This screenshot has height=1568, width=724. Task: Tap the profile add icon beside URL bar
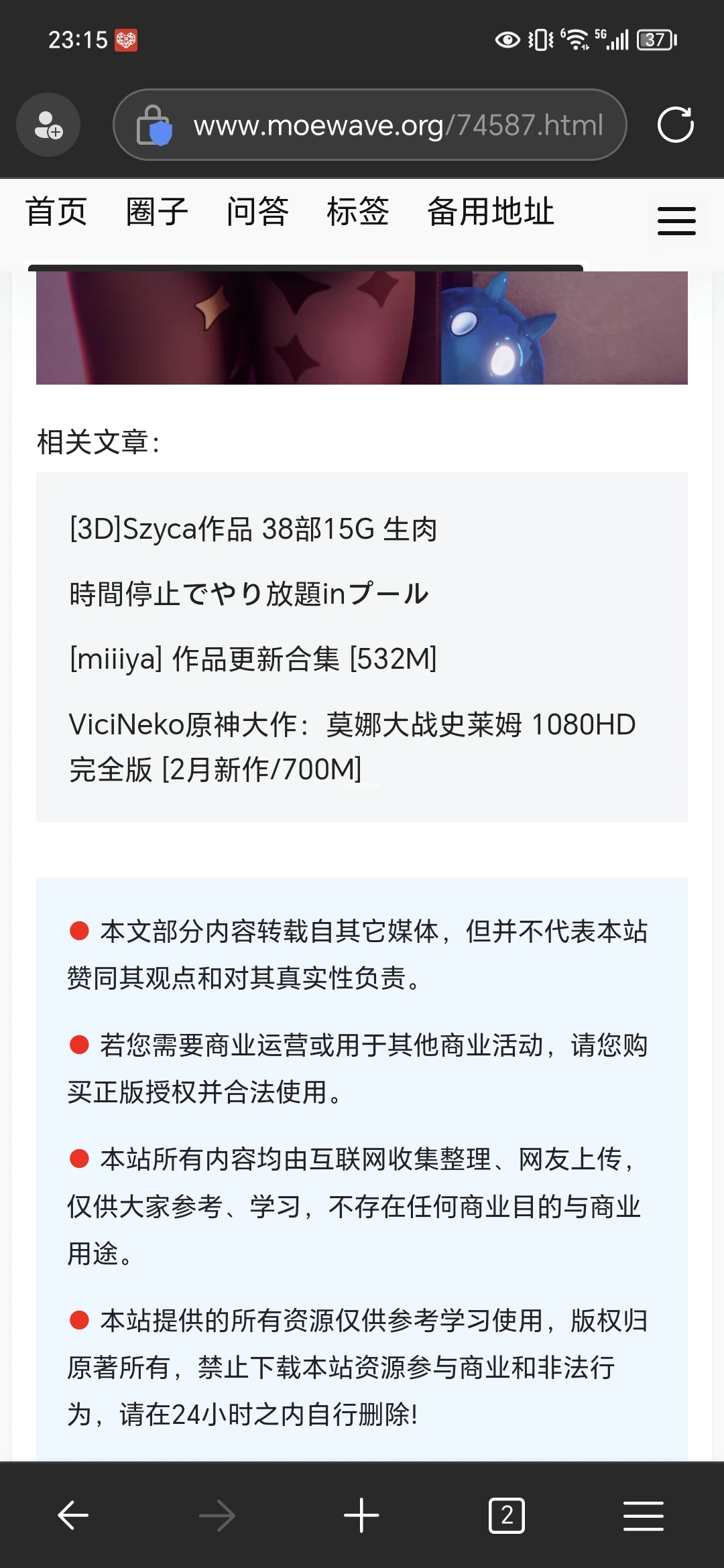[48, 125]
